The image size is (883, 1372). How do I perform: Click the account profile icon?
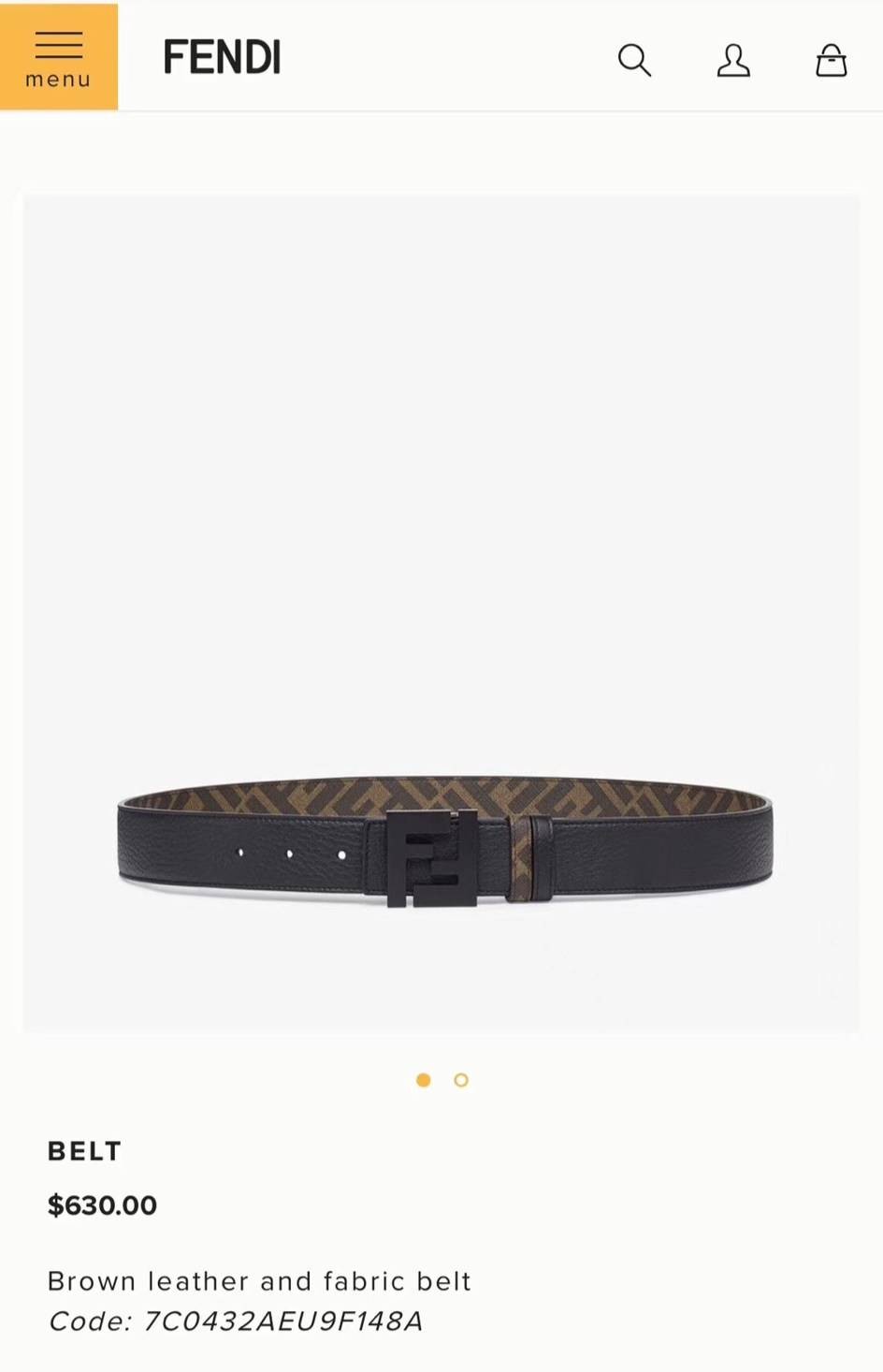(733, 60)
